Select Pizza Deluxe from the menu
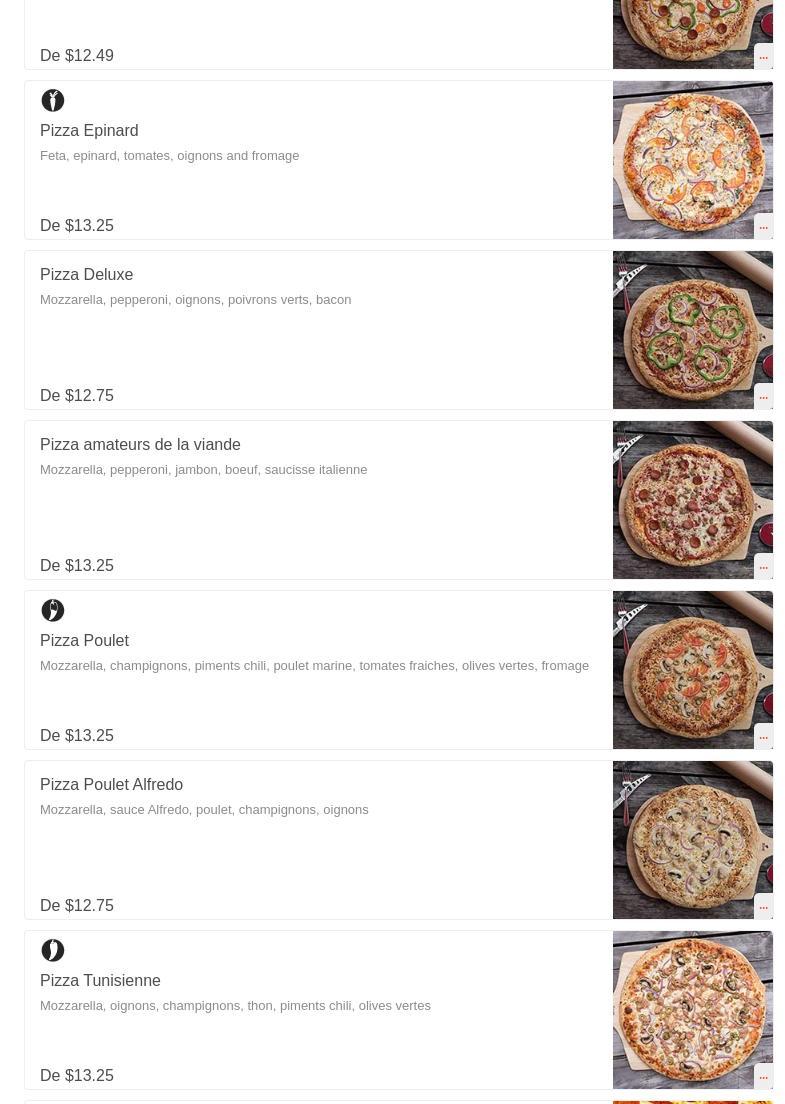Screen dimensions: 785x1104 point(87,275)
